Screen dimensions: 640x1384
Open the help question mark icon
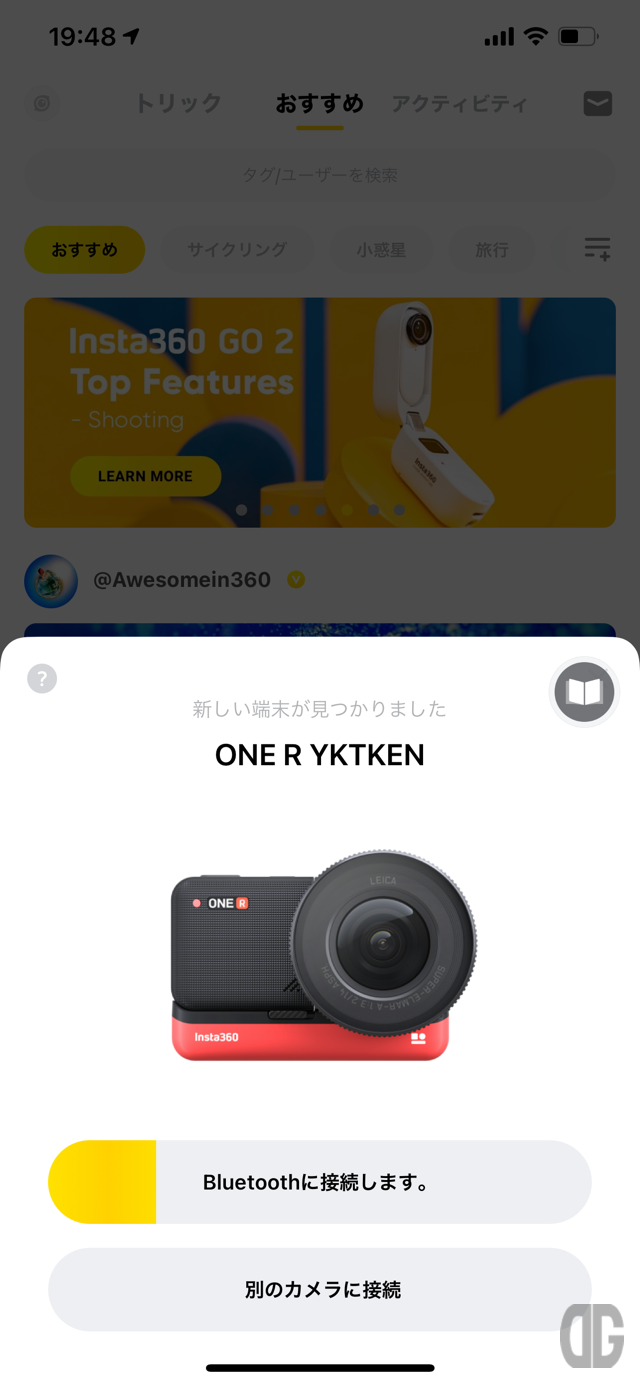42,679
